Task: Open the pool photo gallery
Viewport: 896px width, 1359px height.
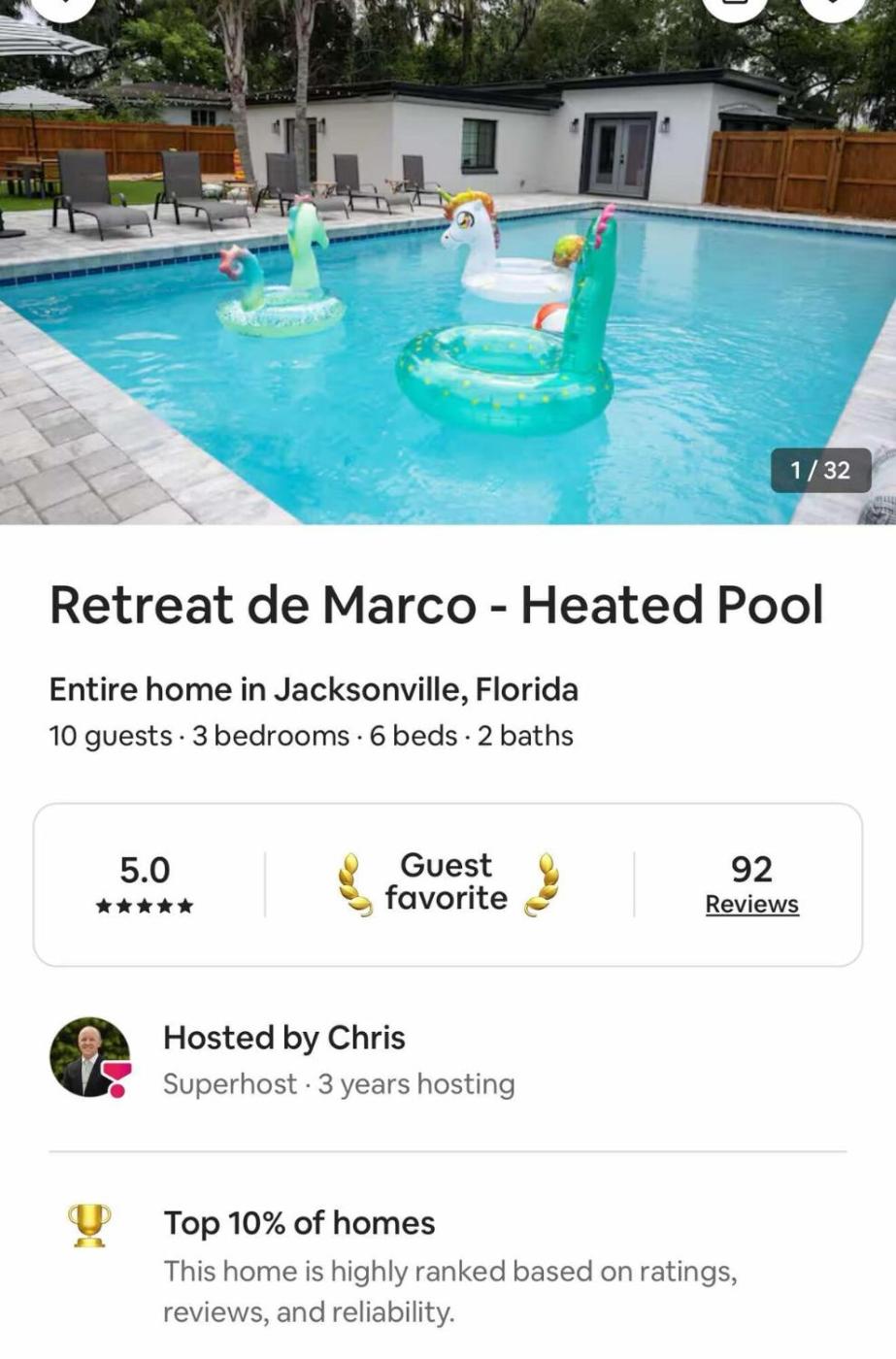Action: [448, 291]
